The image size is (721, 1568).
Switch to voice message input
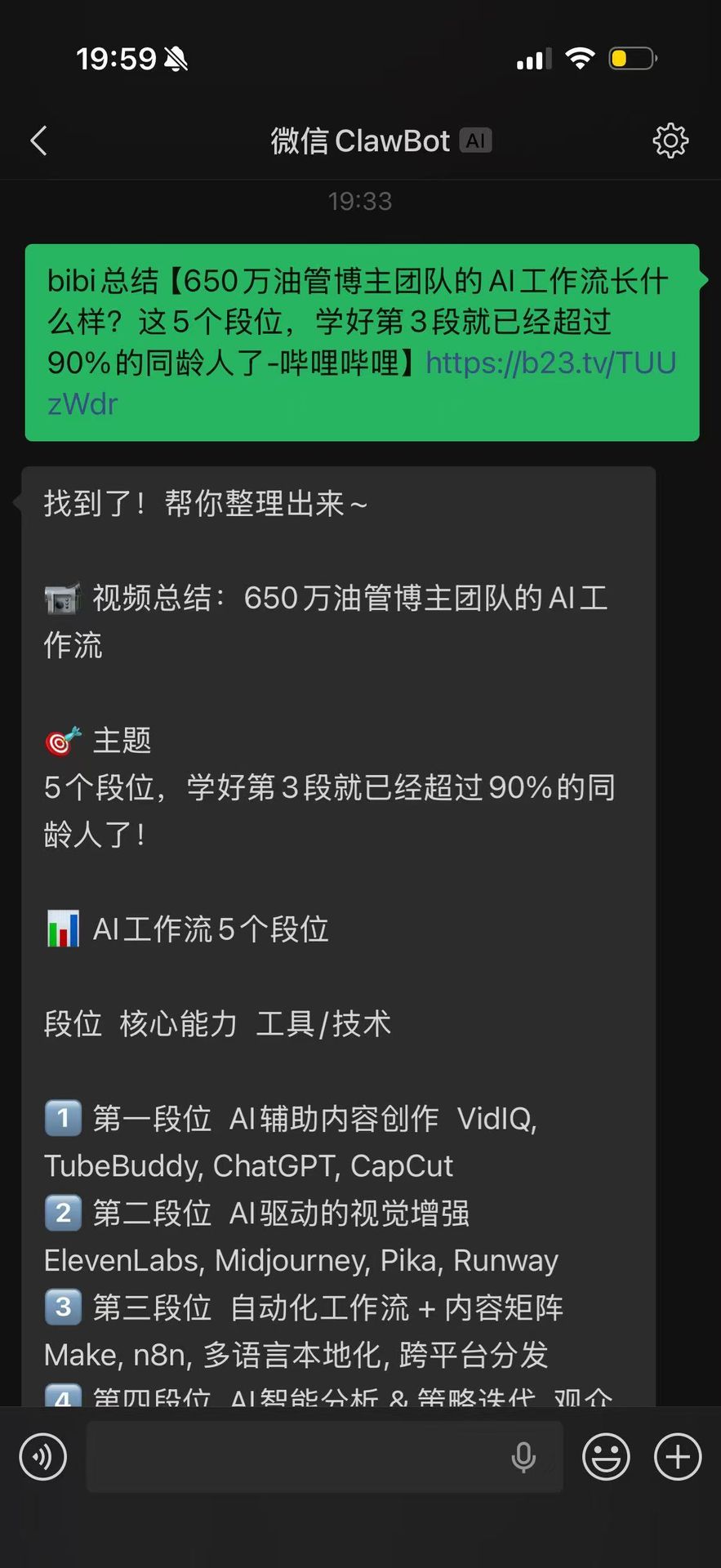click(43, 1456)
